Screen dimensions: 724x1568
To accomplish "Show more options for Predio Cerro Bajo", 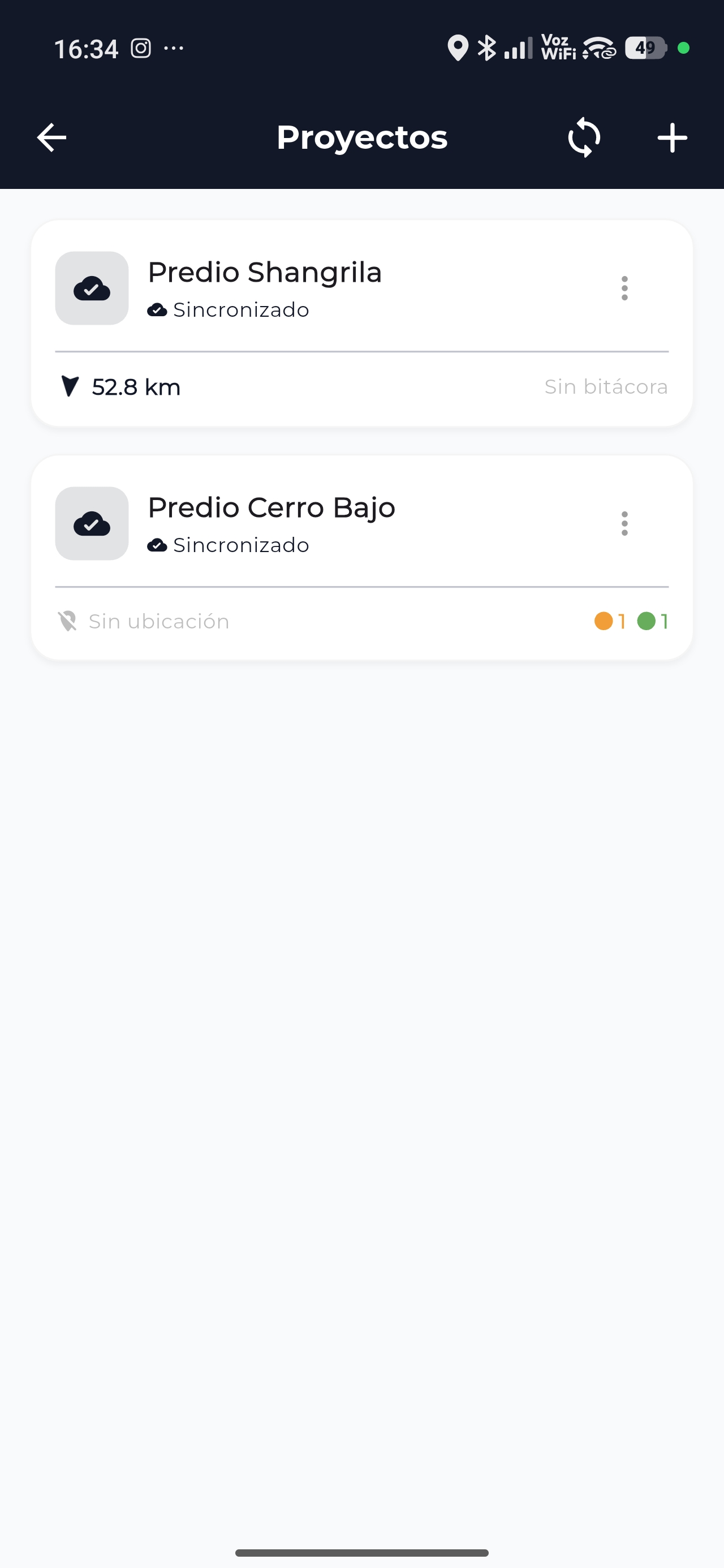I will click(624, 523).
